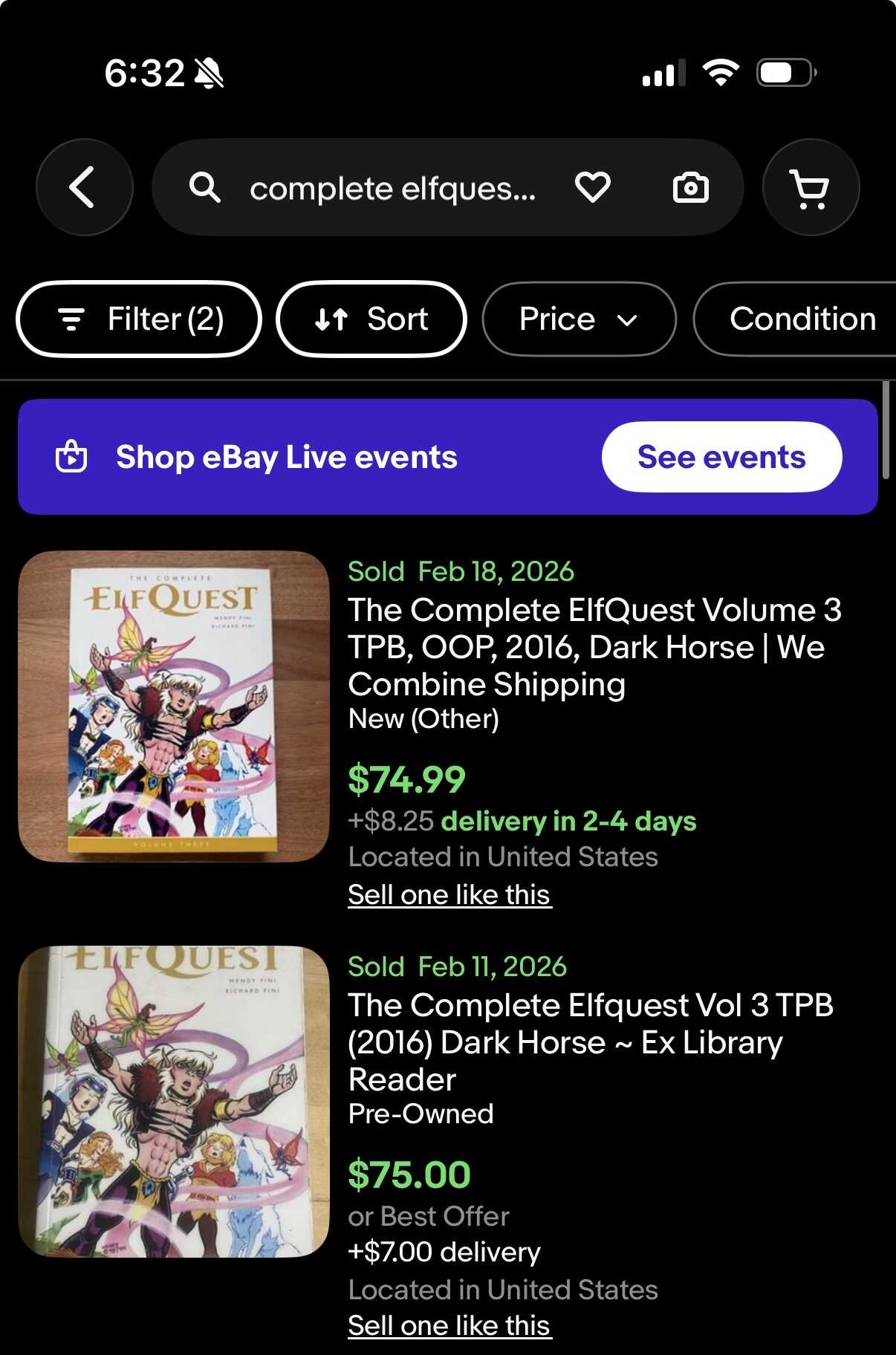The image size is (896, 1355).
Task: Tap See events on eBay Live banner
Action: click(x=721, y=457)
